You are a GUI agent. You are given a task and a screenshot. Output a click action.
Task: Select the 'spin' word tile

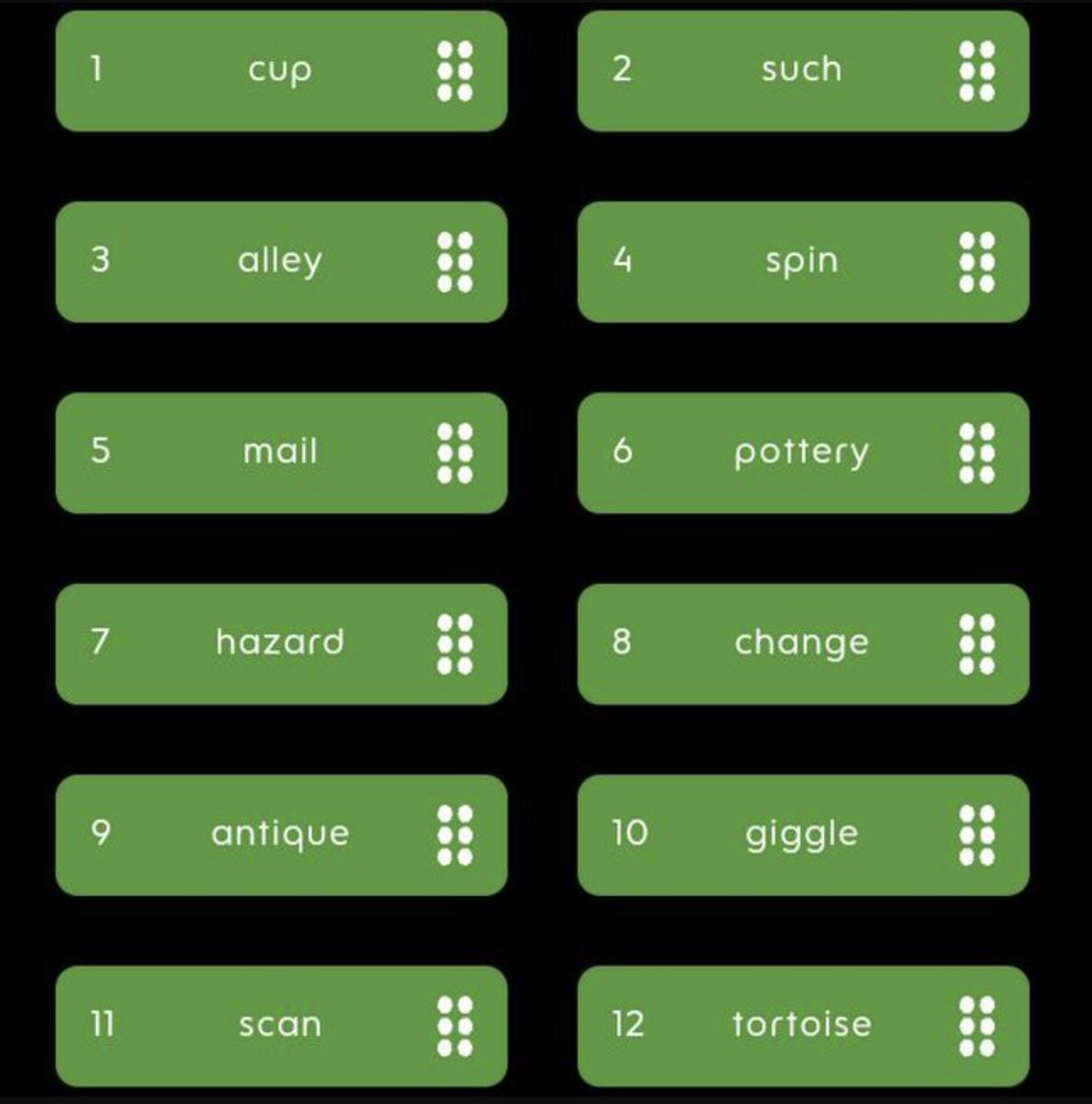pos(801,261)
